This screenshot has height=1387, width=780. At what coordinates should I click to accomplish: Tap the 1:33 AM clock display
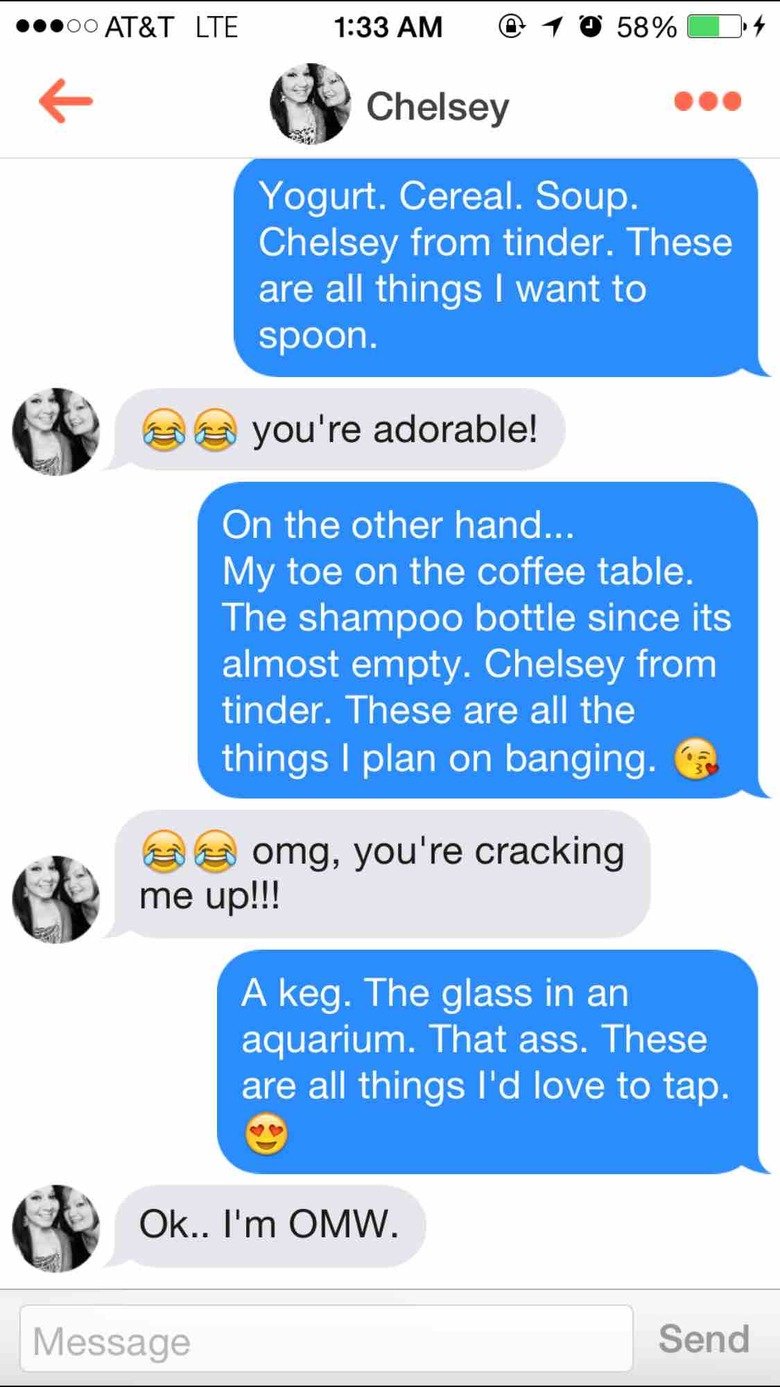388,27
